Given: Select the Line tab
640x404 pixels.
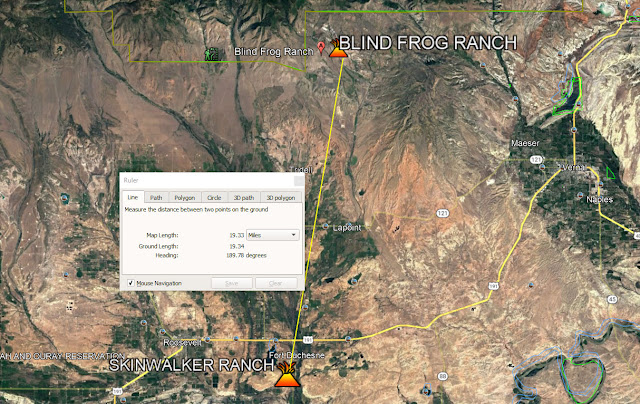Looking at the screenshot, I should (x=132, y=197).
